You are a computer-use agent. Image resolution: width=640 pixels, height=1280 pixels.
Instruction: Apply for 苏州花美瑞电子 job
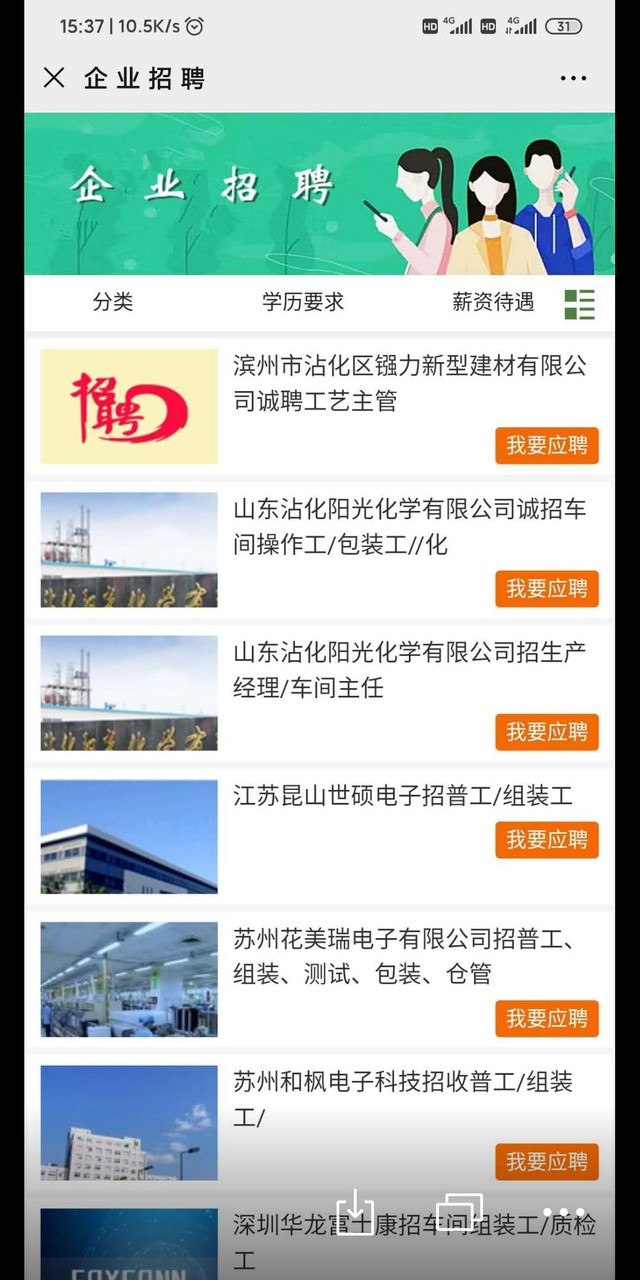click(x=546, y=1018)
